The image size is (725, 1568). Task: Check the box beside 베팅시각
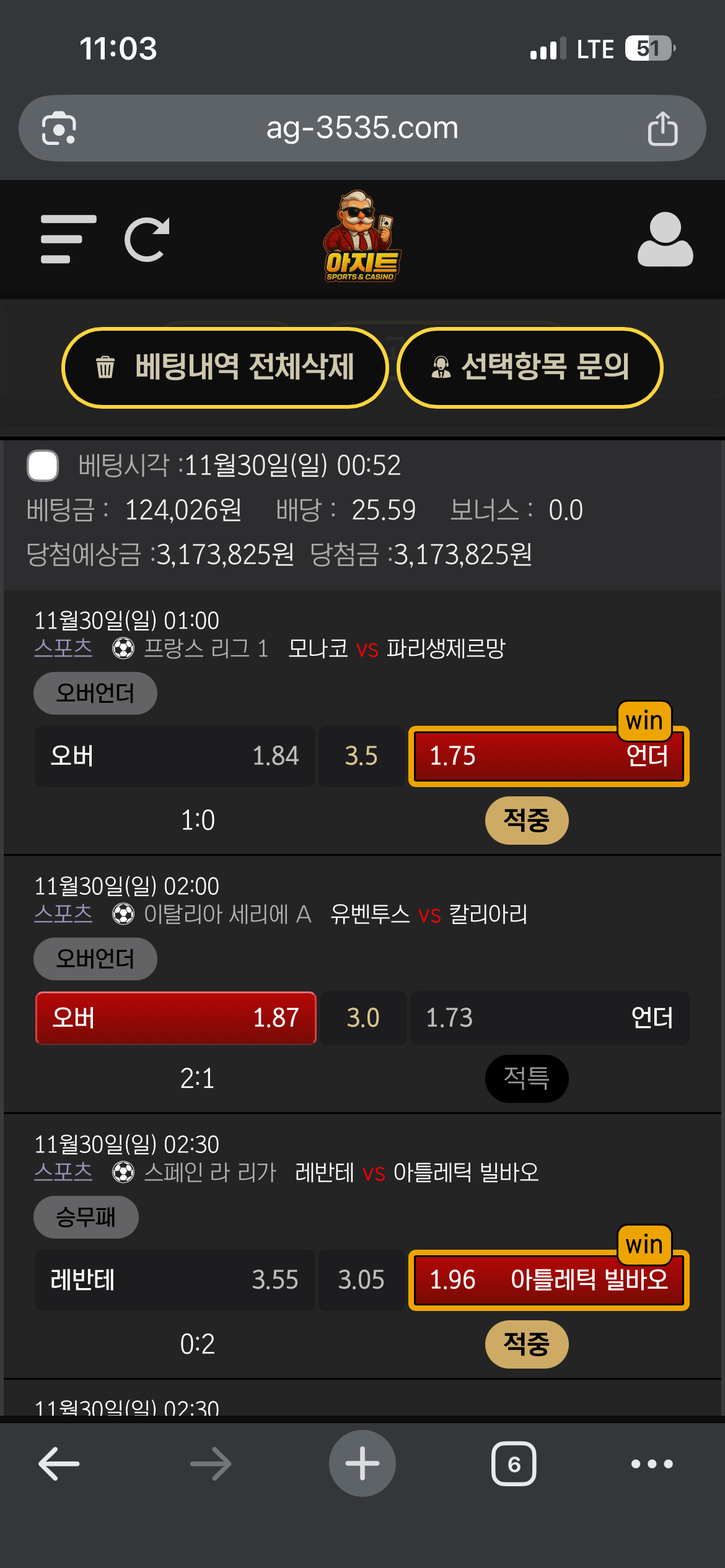pos(43,466)
